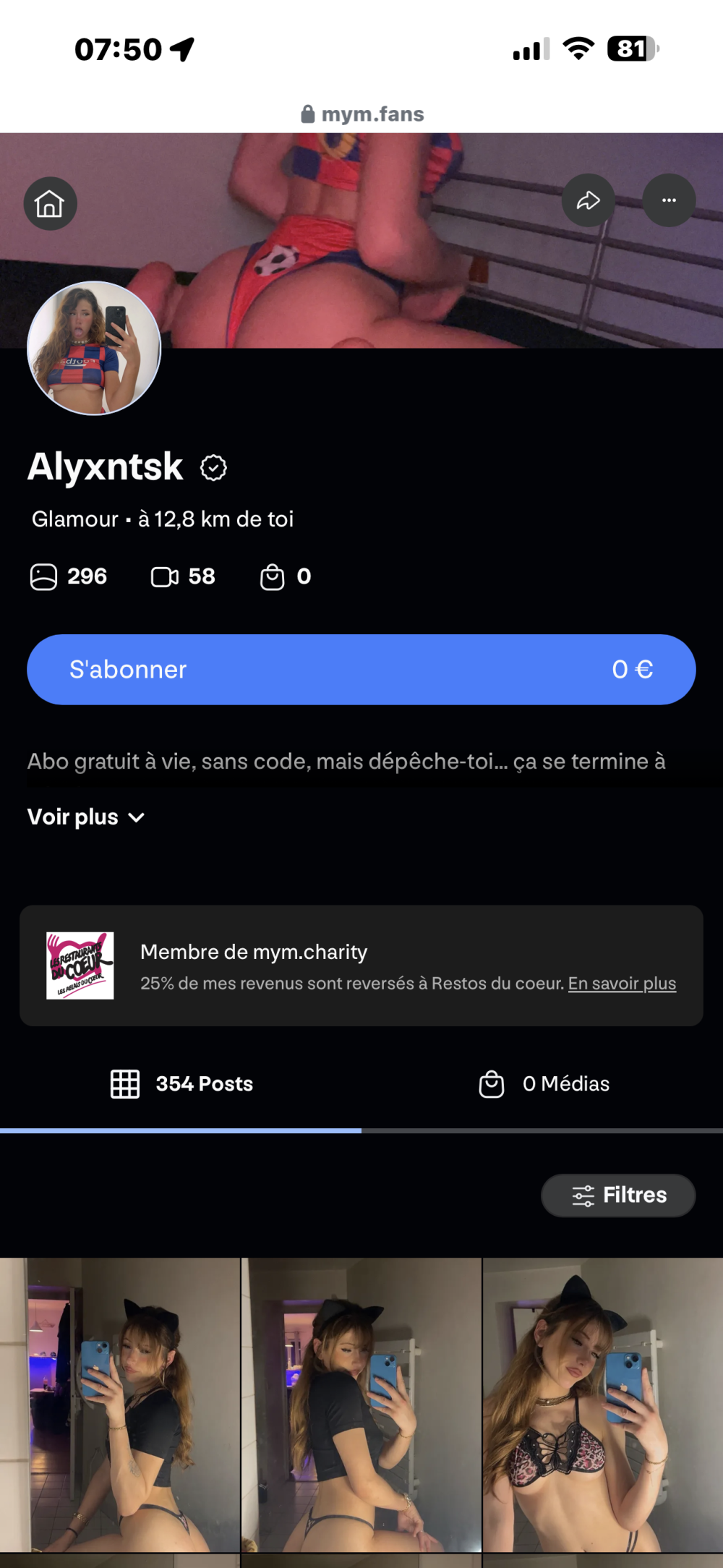Switch to the 0 Médias tab

tap(544, 1083)
